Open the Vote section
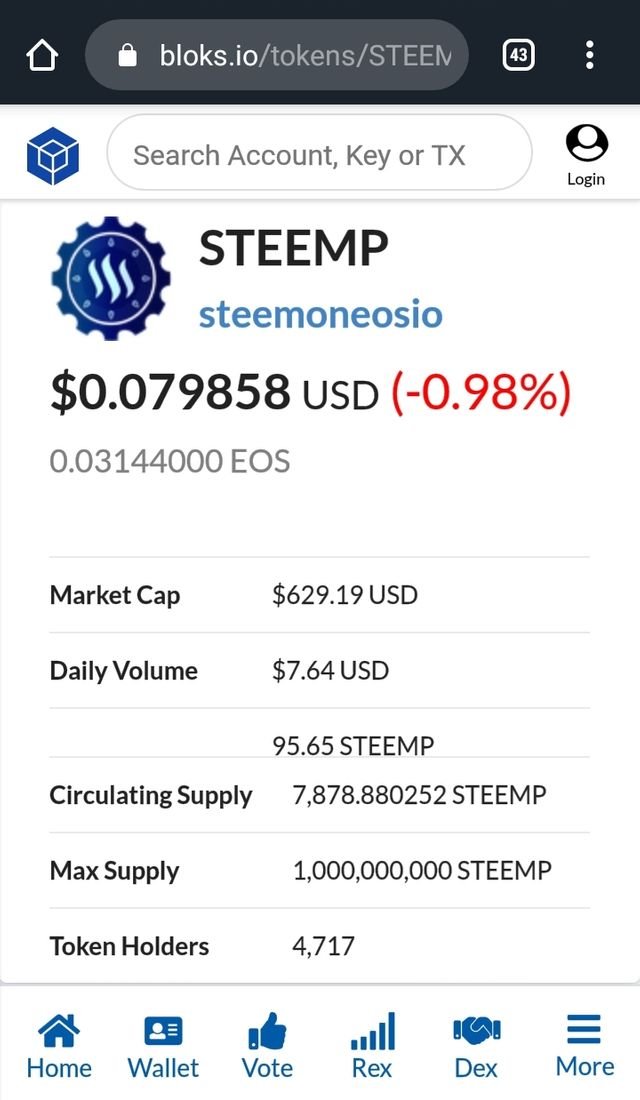The width and height of the screenshot is (640, 1100). point(267,1045)
